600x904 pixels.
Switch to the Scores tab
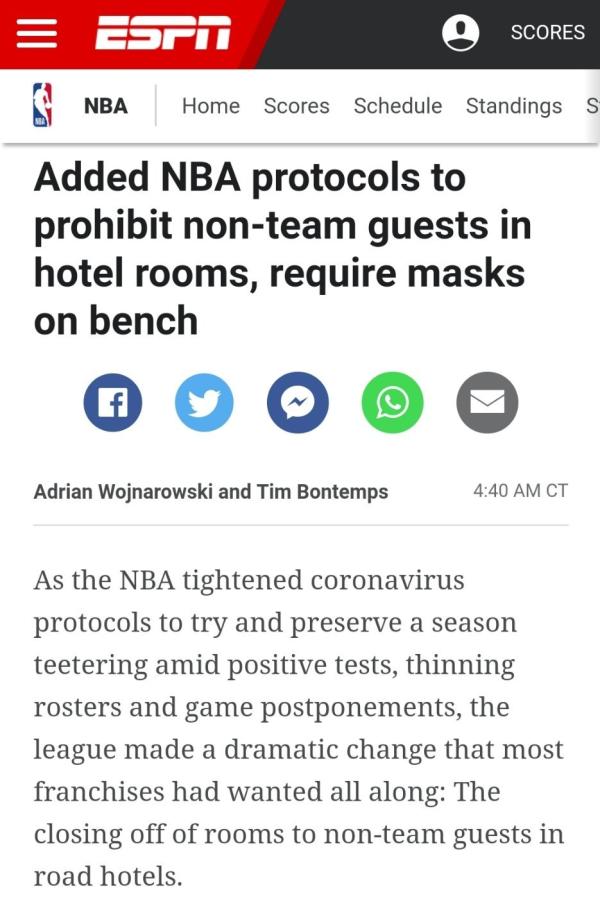point(296,106)
